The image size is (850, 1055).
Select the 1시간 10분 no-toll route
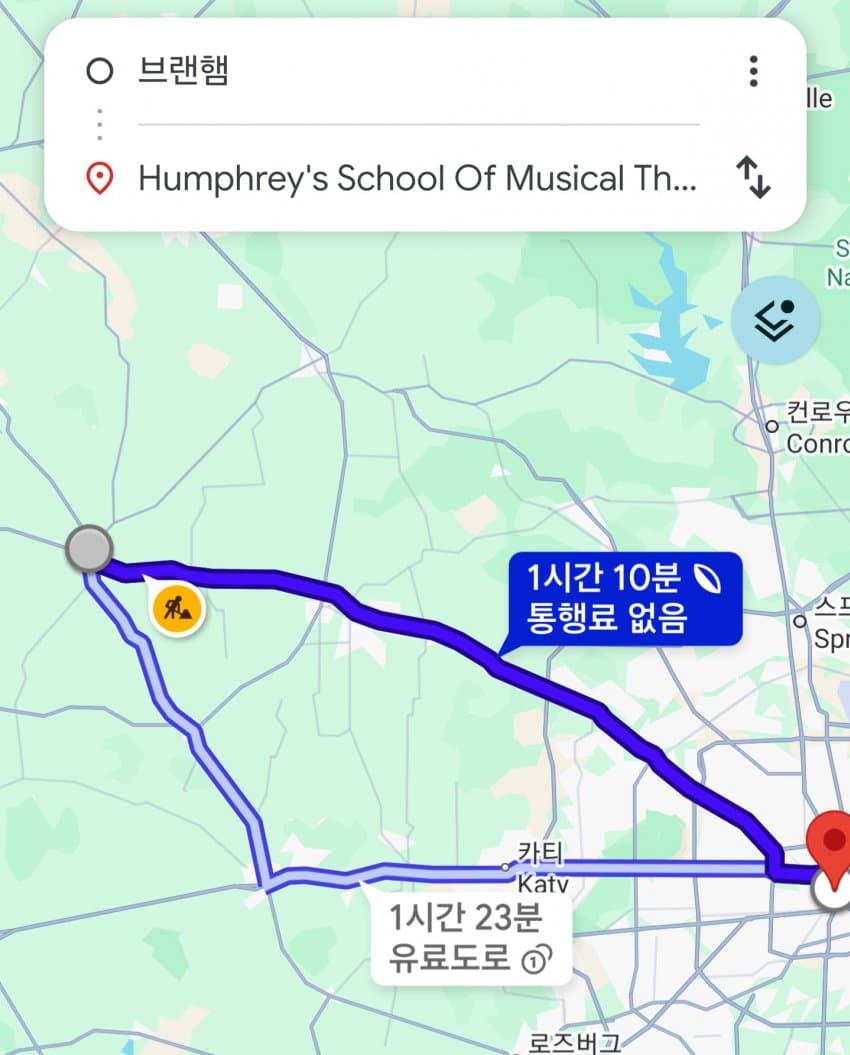pos(624,599)
